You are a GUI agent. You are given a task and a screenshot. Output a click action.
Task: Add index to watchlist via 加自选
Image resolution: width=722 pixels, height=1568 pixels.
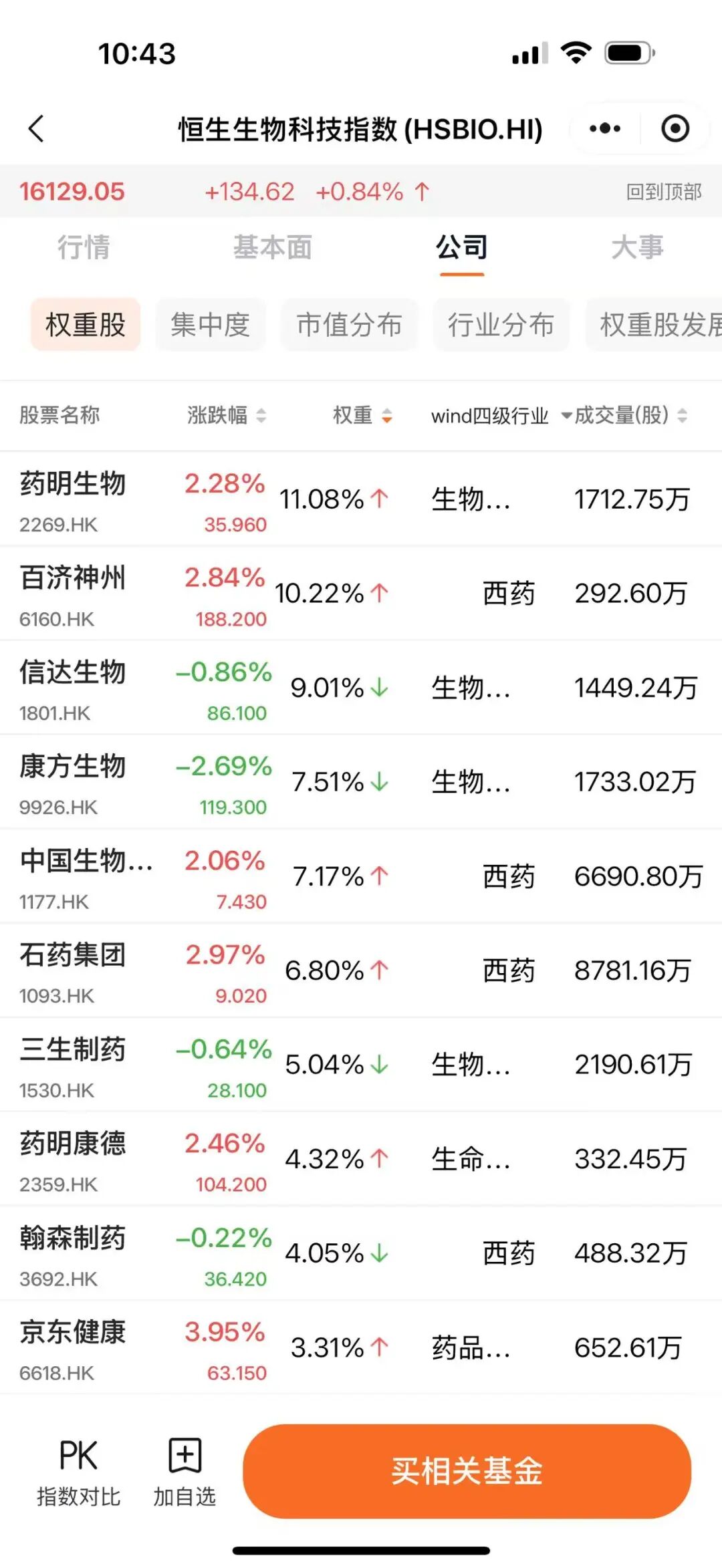tap(185, 1472)
